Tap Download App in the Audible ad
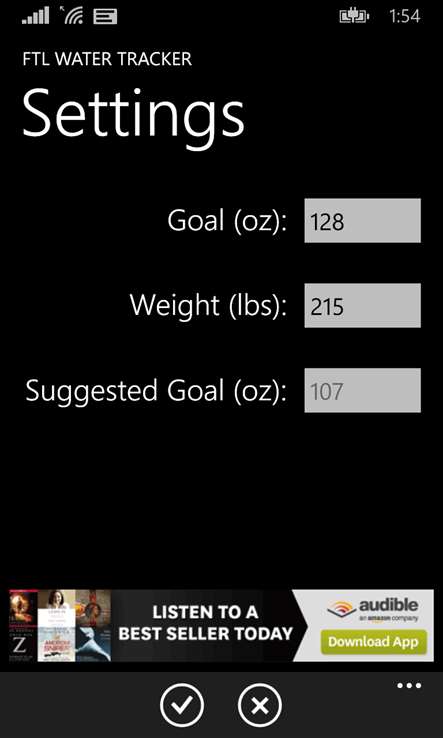The height and width of the screenshot is (738, 443). click(372, 641)
